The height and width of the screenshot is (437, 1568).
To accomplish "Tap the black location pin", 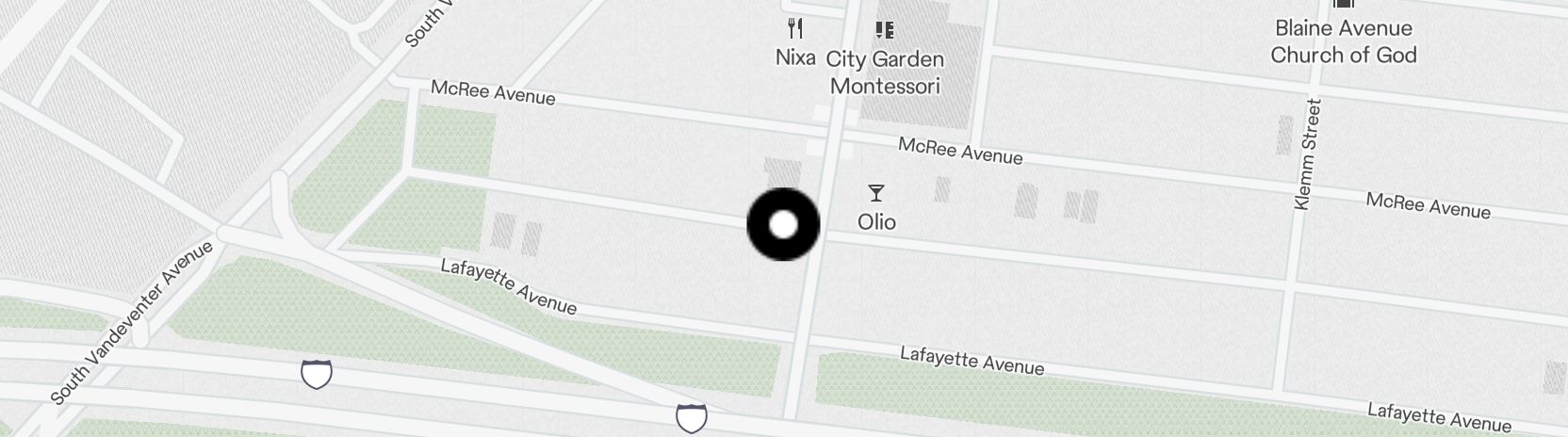I will [783, 224].
